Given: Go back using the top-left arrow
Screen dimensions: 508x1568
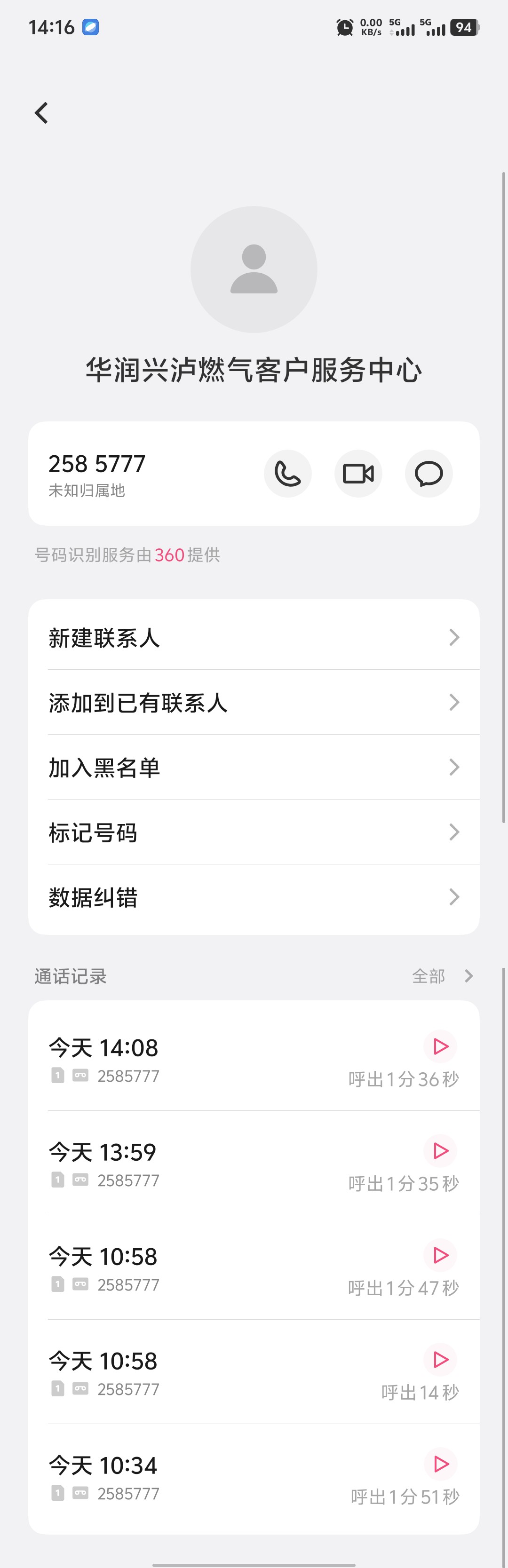Looking at the screenshot, I should coord(41,112).
